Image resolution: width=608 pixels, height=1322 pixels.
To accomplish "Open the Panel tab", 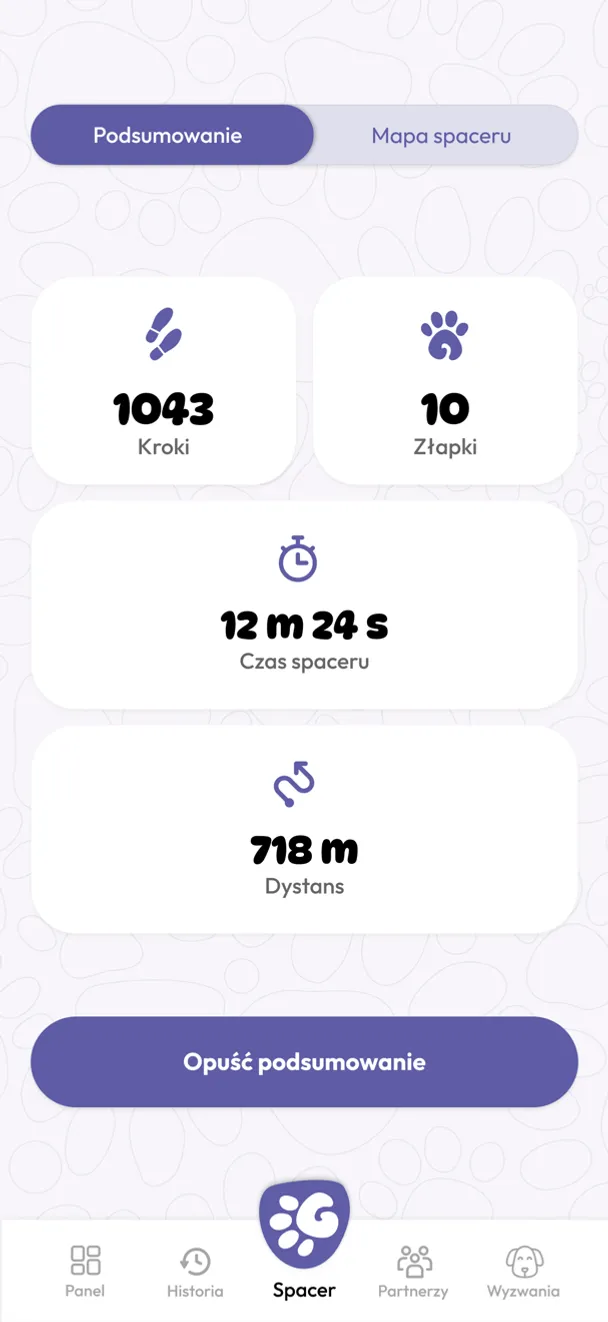I will (x=85, y=1270).
